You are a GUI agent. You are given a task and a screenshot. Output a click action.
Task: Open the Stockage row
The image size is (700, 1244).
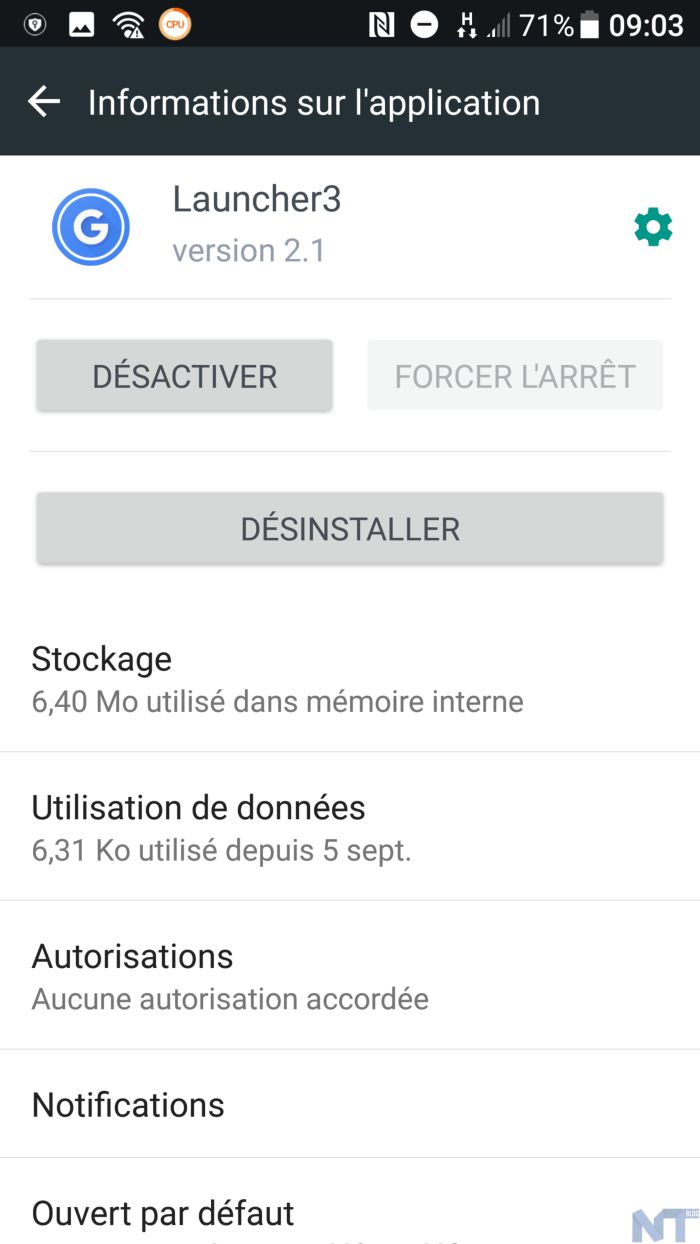pos(350,679)
